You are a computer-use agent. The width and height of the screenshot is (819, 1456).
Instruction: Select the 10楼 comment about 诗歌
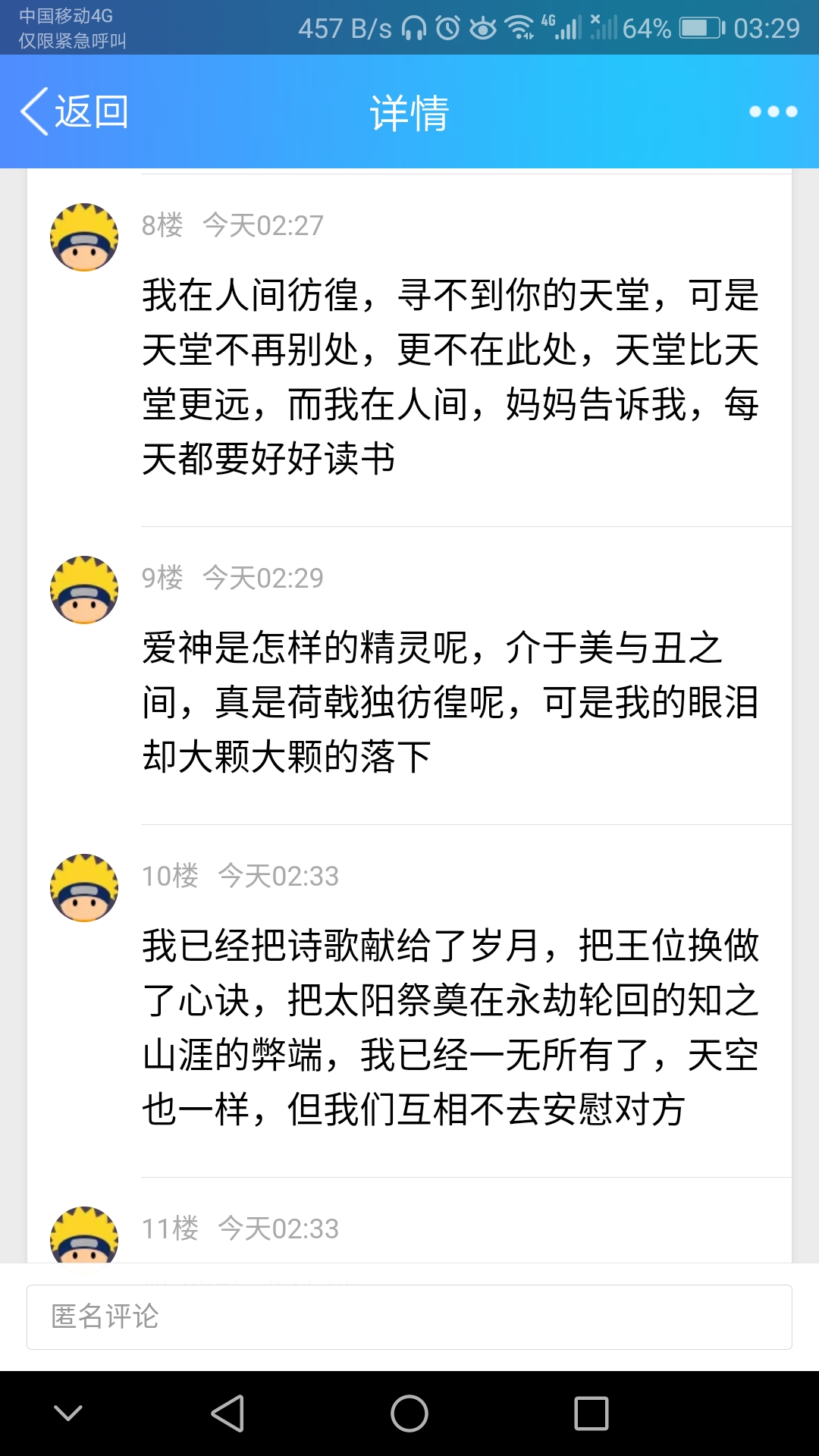pos(450,1028)
